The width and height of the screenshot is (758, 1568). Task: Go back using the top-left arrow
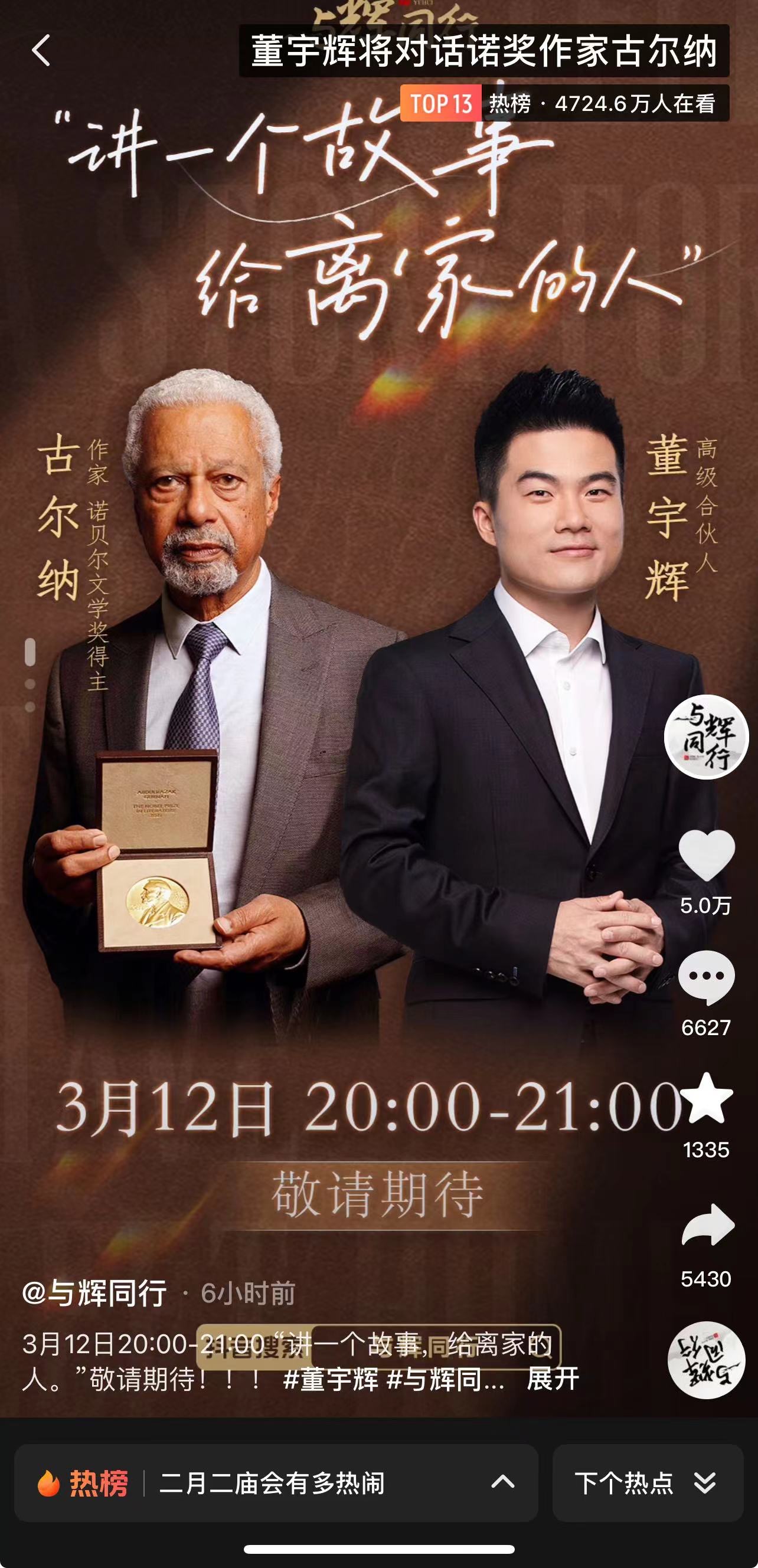(41, 50)
